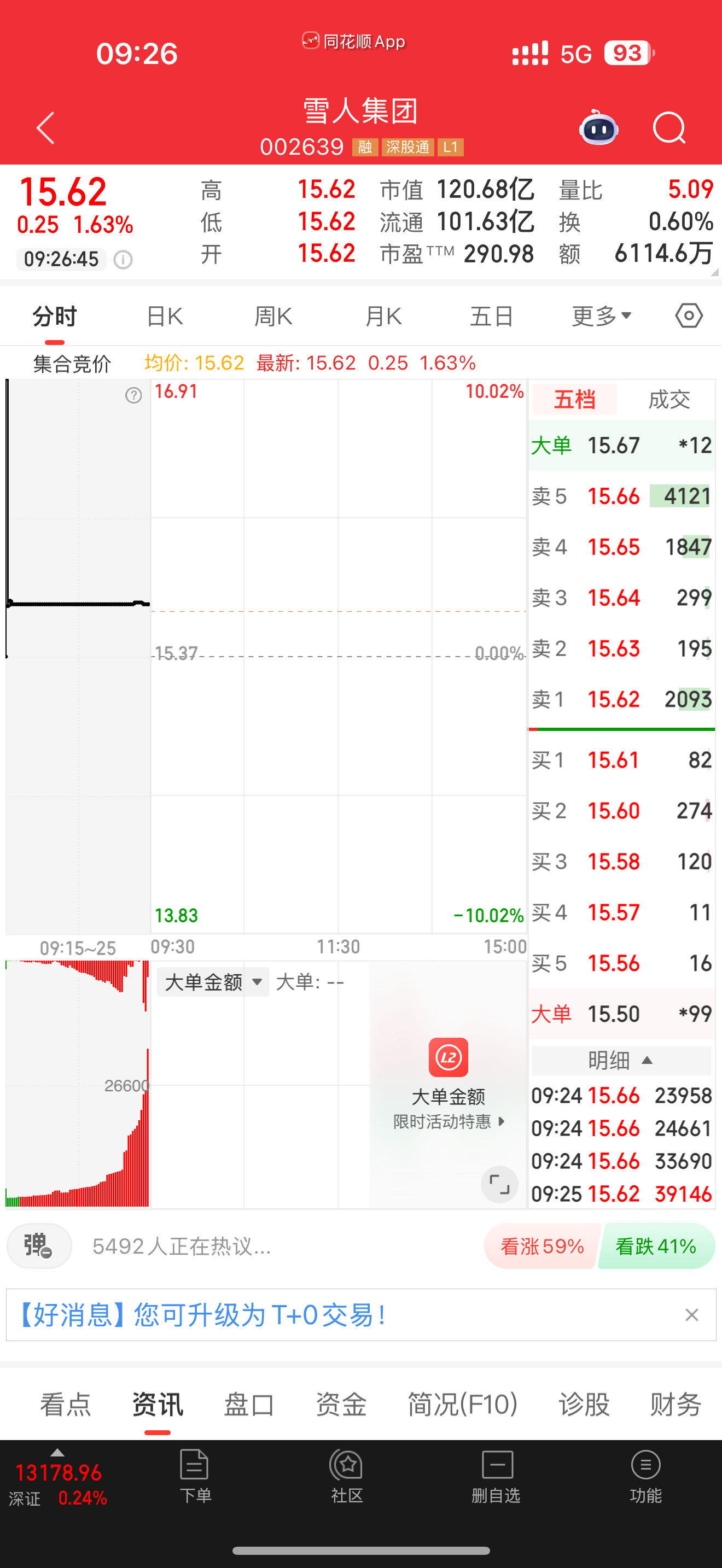
Task: Select the AI robot assistant icon
Action: click(598, 128)
